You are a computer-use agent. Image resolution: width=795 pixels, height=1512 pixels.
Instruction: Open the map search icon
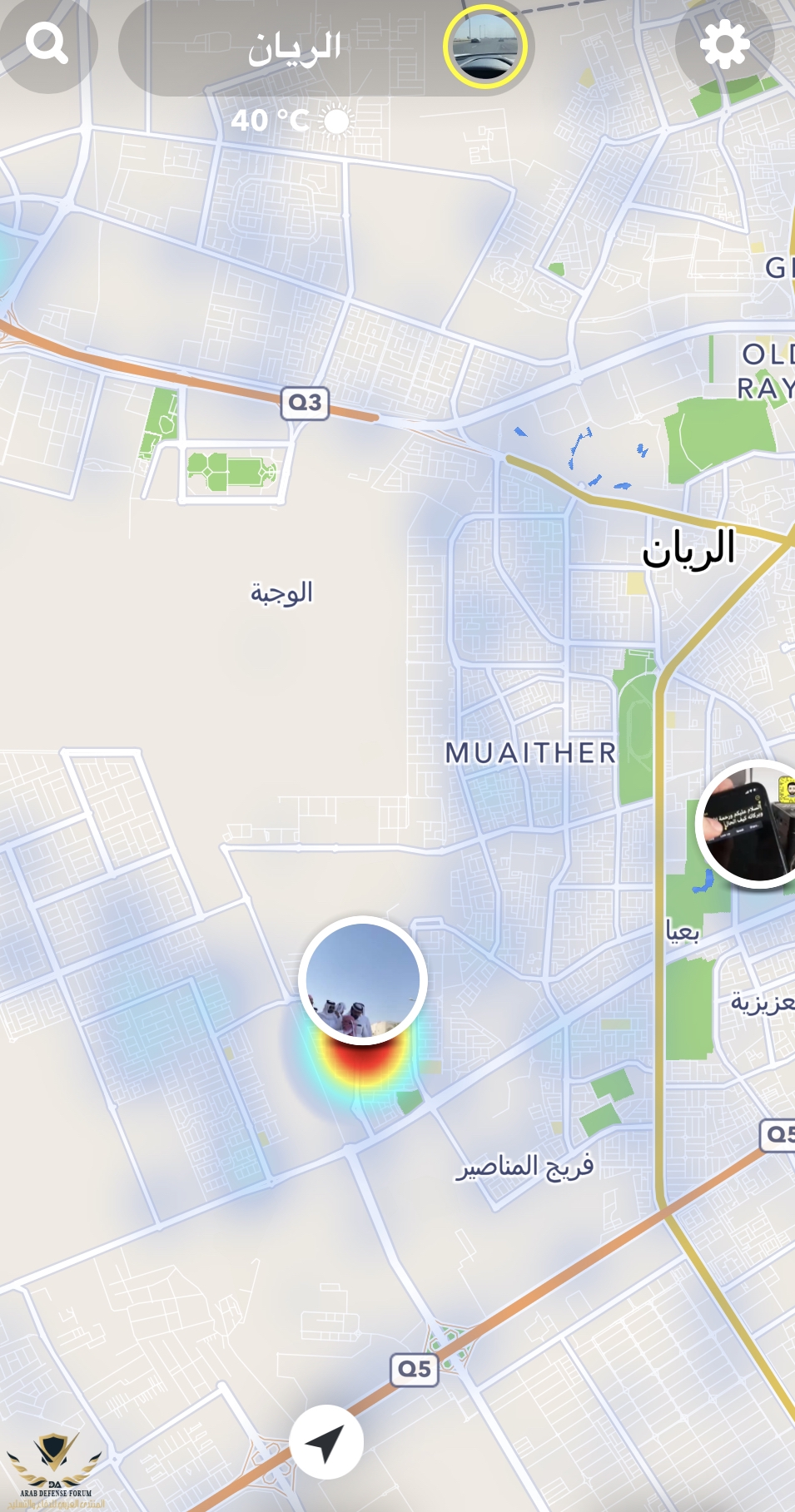(47, 44)
